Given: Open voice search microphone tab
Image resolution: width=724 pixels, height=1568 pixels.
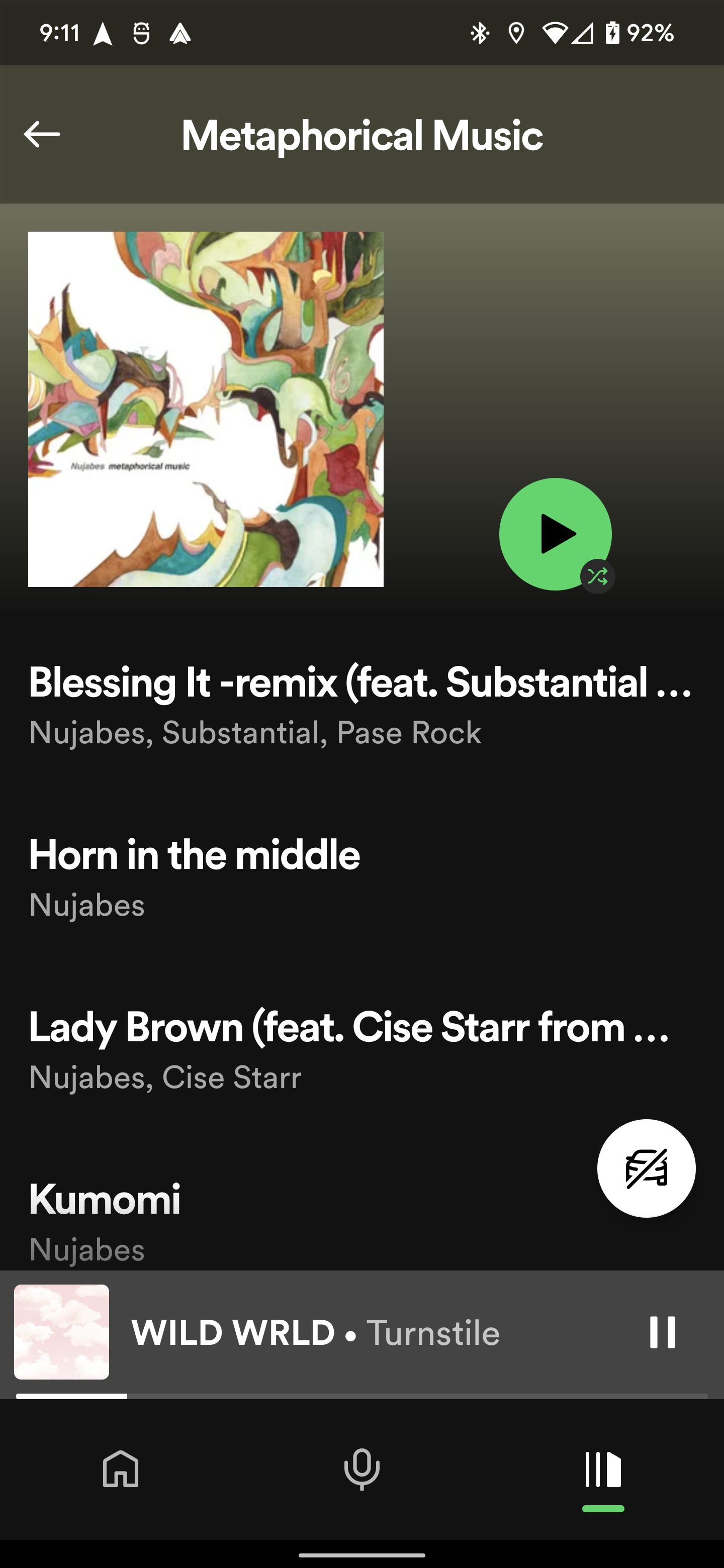Looking at the screenshot, I should (361, 1469).
